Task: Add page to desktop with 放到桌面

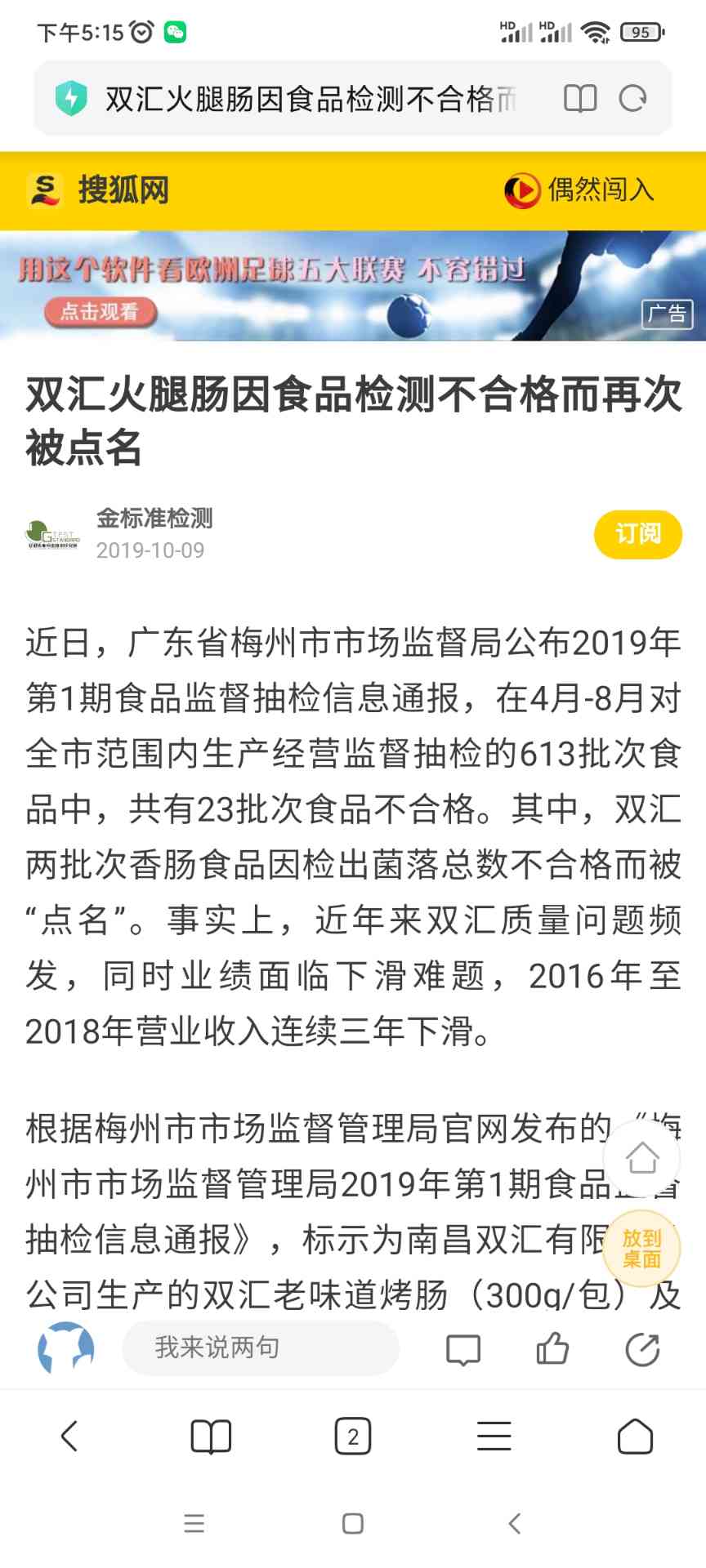Action: click(641, 1249)
